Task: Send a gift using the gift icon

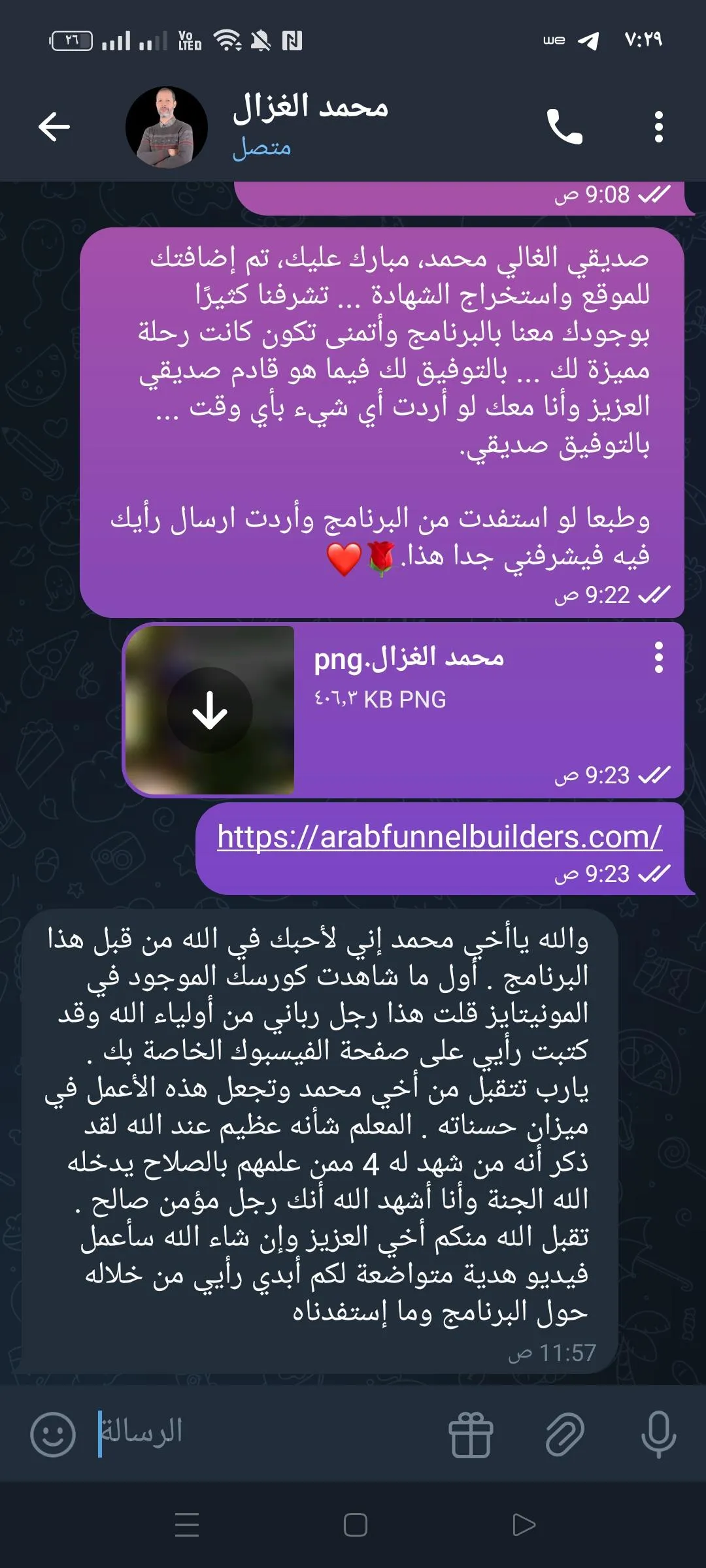Action: [x=471, y=1434]
